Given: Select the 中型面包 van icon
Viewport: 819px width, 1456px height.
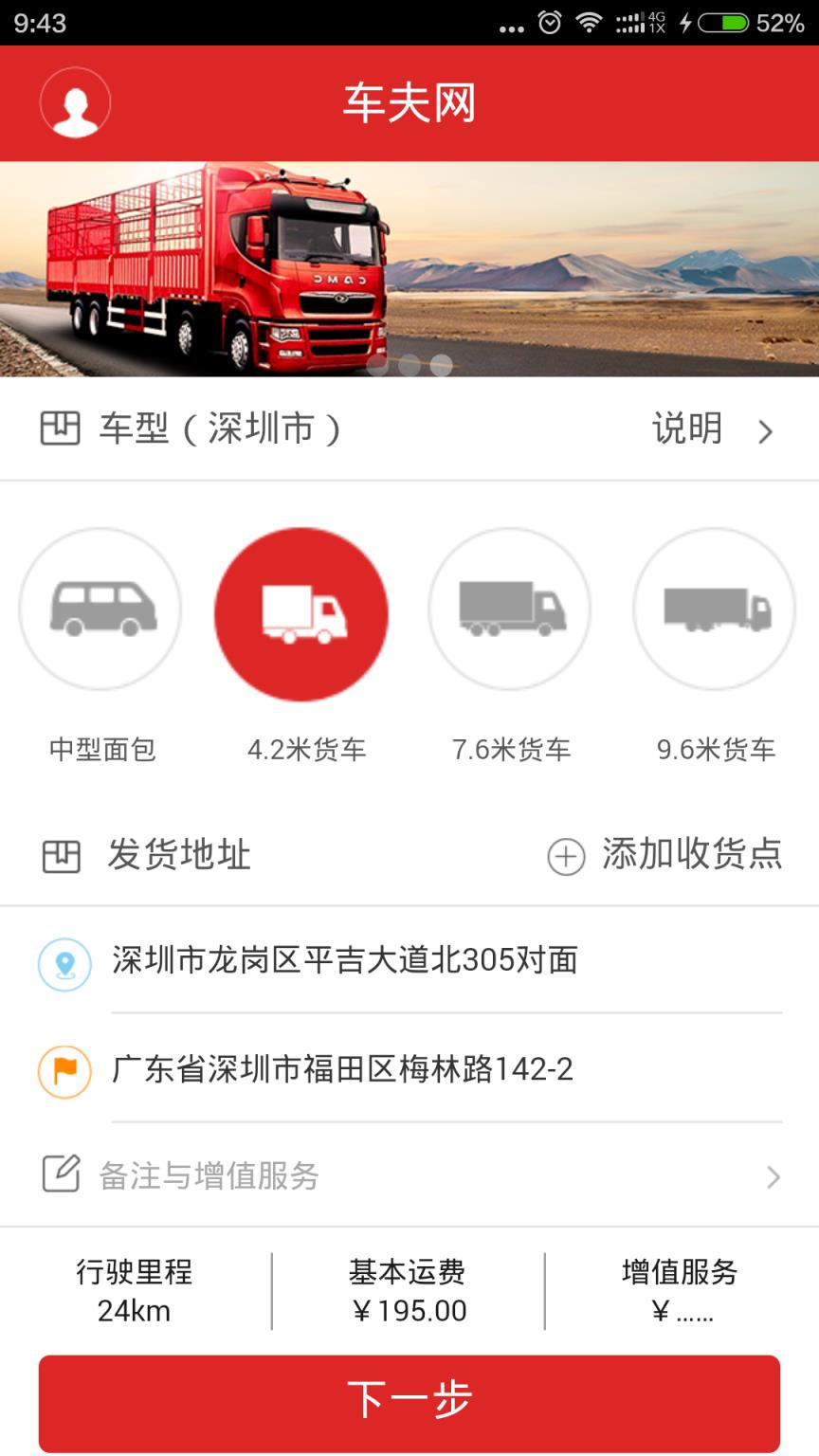Looking at the screenshot, I should [100, 610].
